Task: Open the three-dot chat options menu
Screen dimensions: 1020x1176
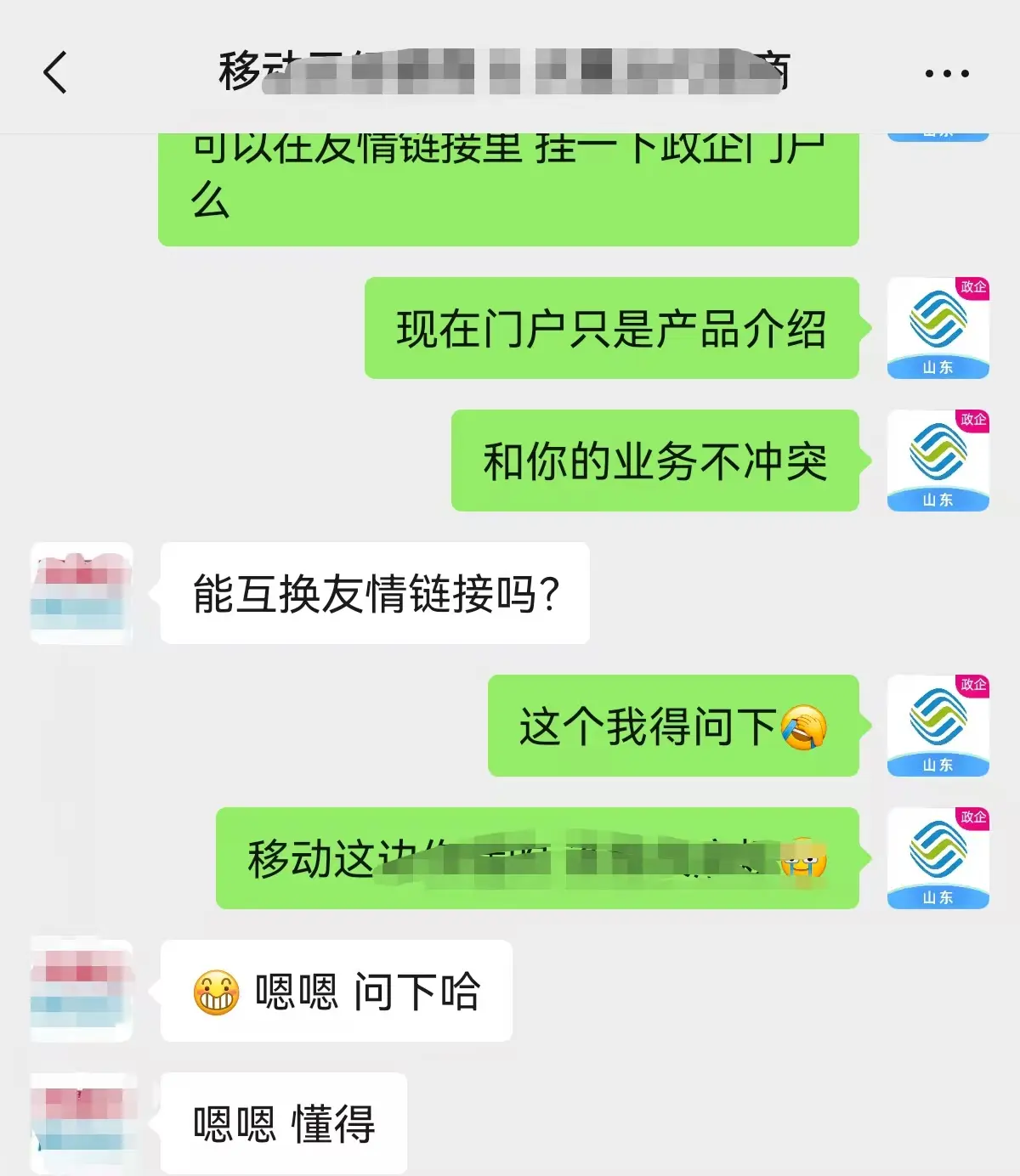Action: (947, 74)
